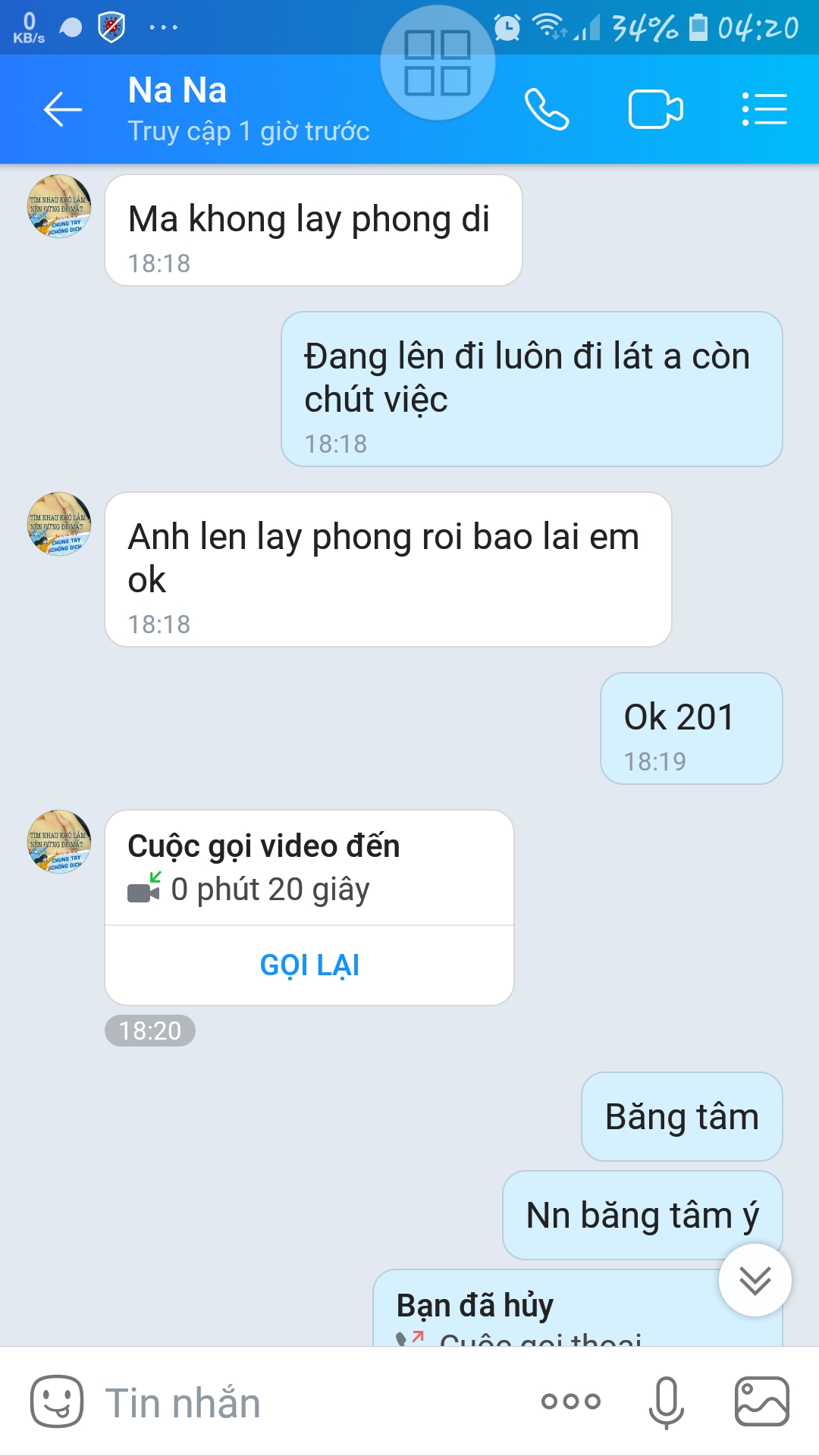Open the floating four-squares shortcut button

tap(438, 63)
